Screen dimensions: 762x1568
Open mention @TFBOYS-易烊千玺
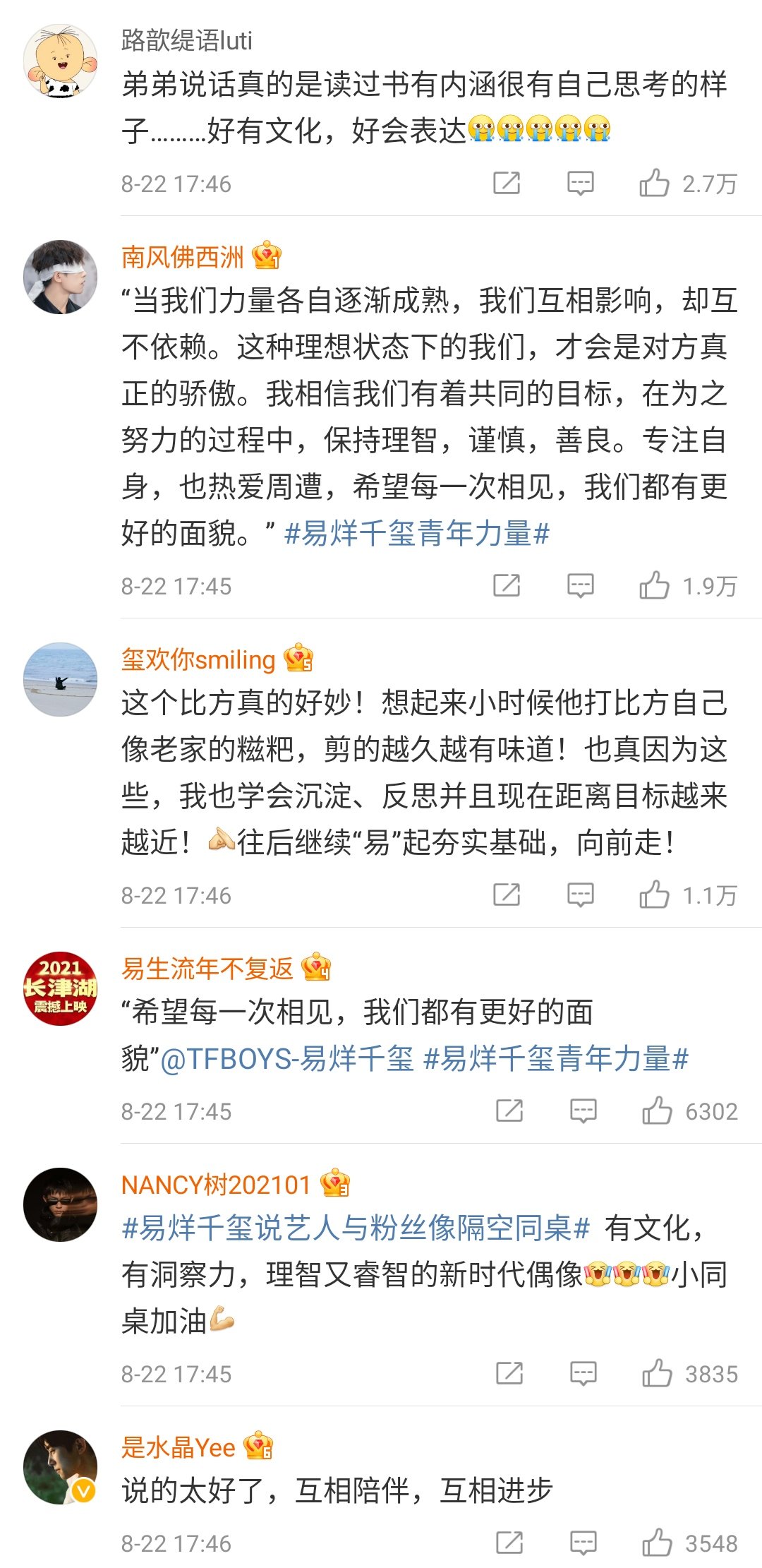click(x=287, y=1059)
